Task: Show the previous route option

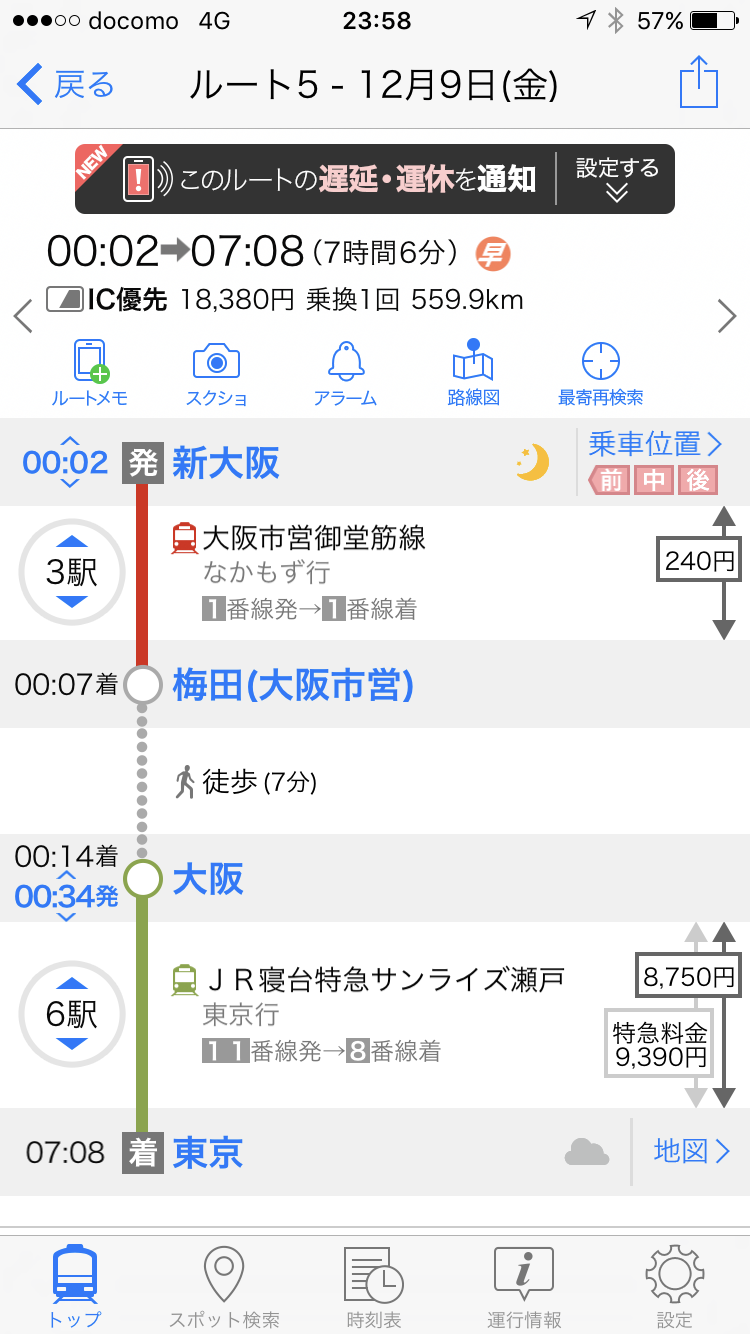Action: (22, 317)
